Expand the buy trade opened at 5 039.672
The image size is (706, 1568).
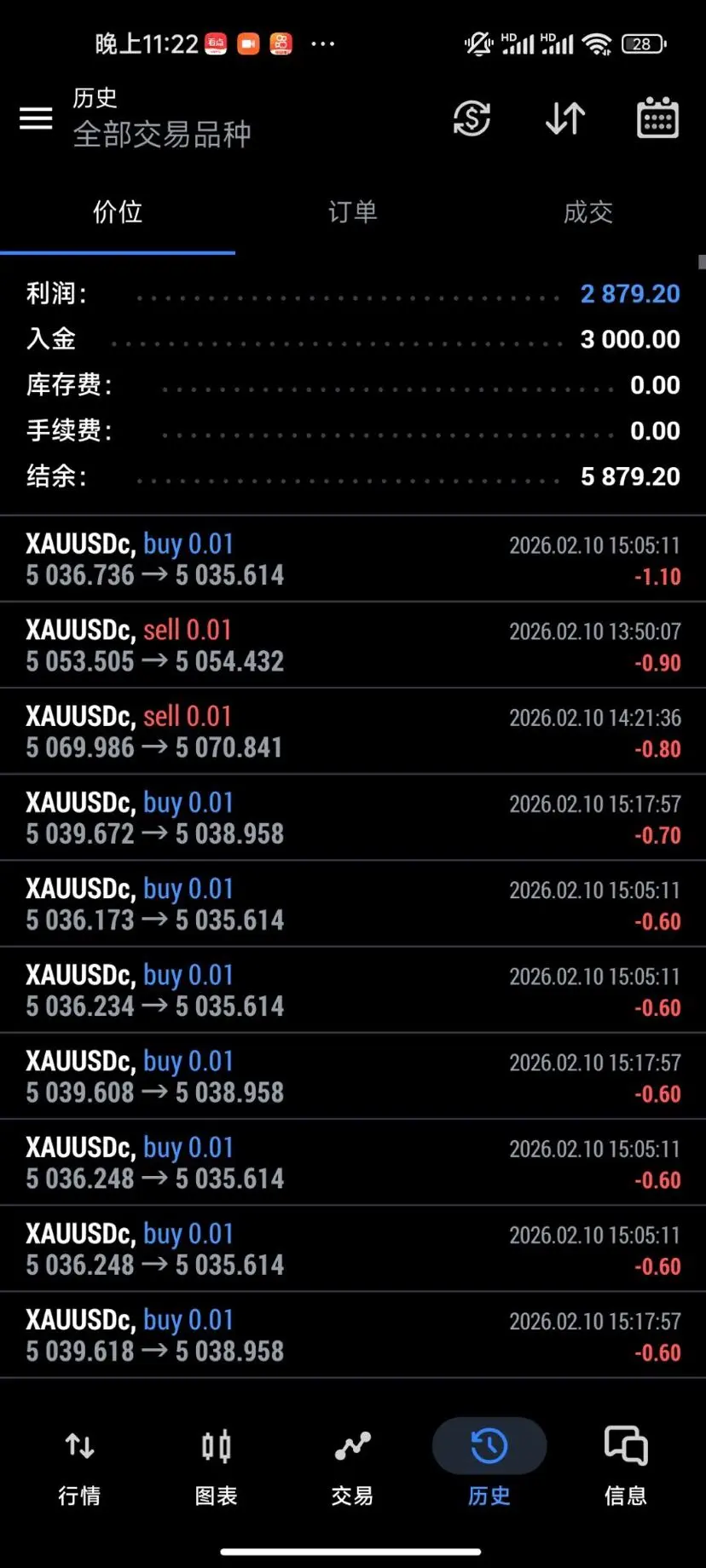click(x=353, y=818)
